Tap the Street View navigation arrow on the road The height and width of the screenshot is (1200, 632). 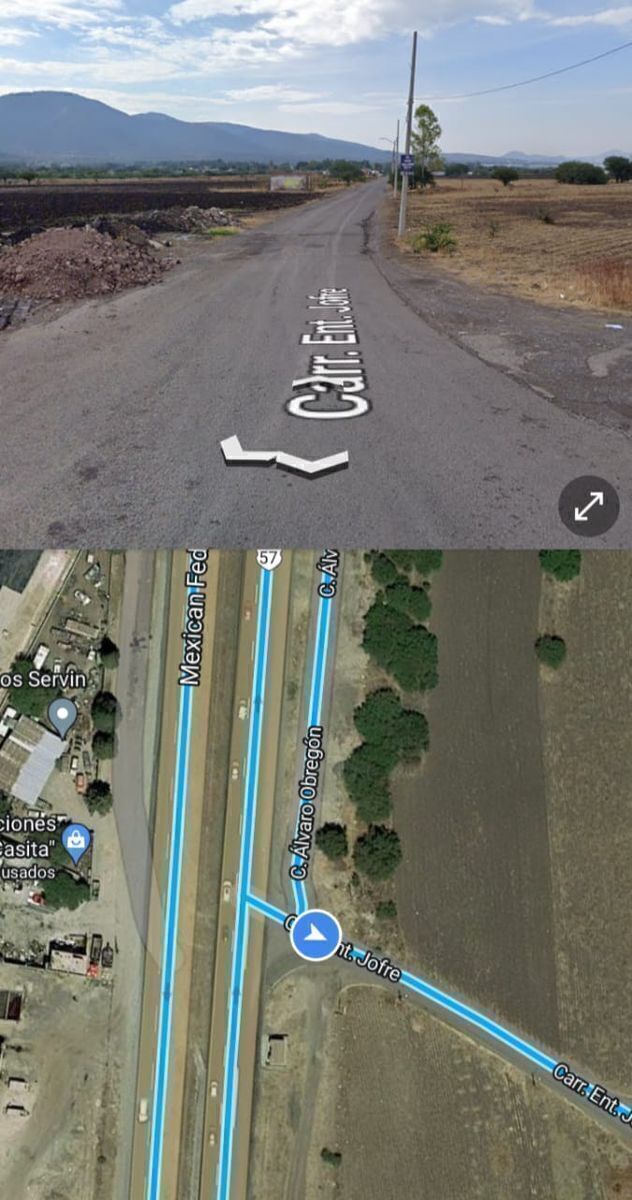pos(285,455)
